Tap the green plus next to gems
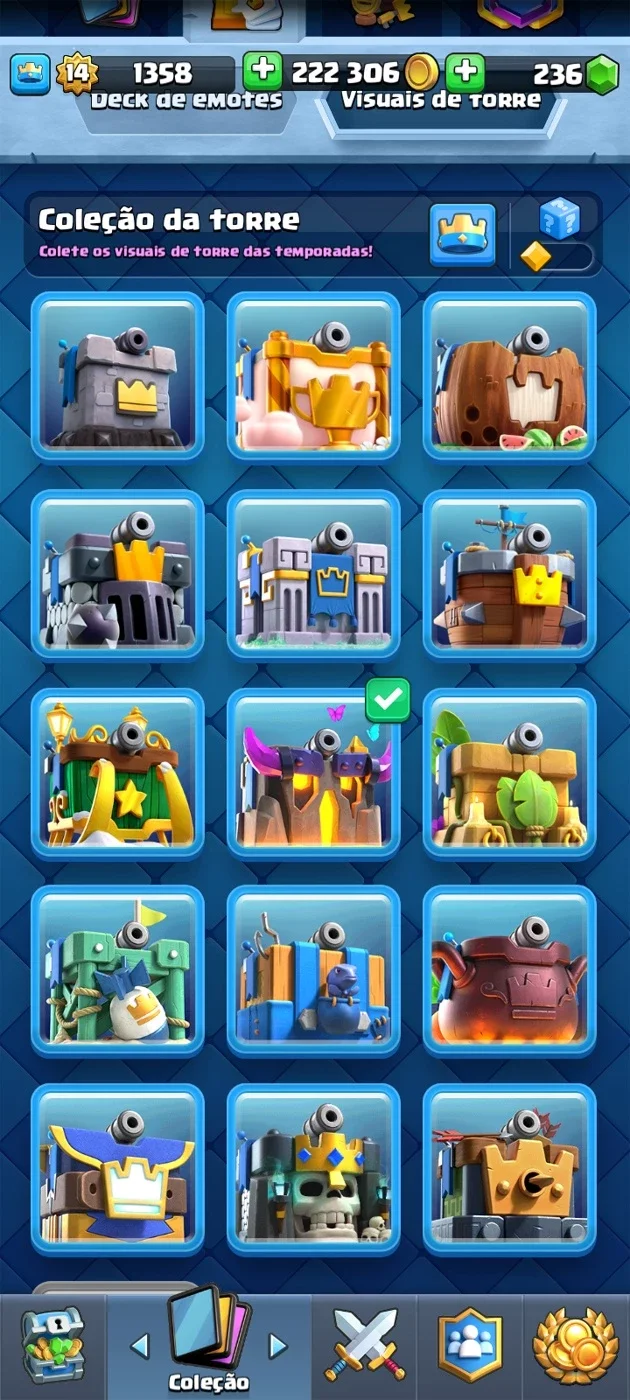The width and height of the screenshot is (630, 1400). coord(465,72)
